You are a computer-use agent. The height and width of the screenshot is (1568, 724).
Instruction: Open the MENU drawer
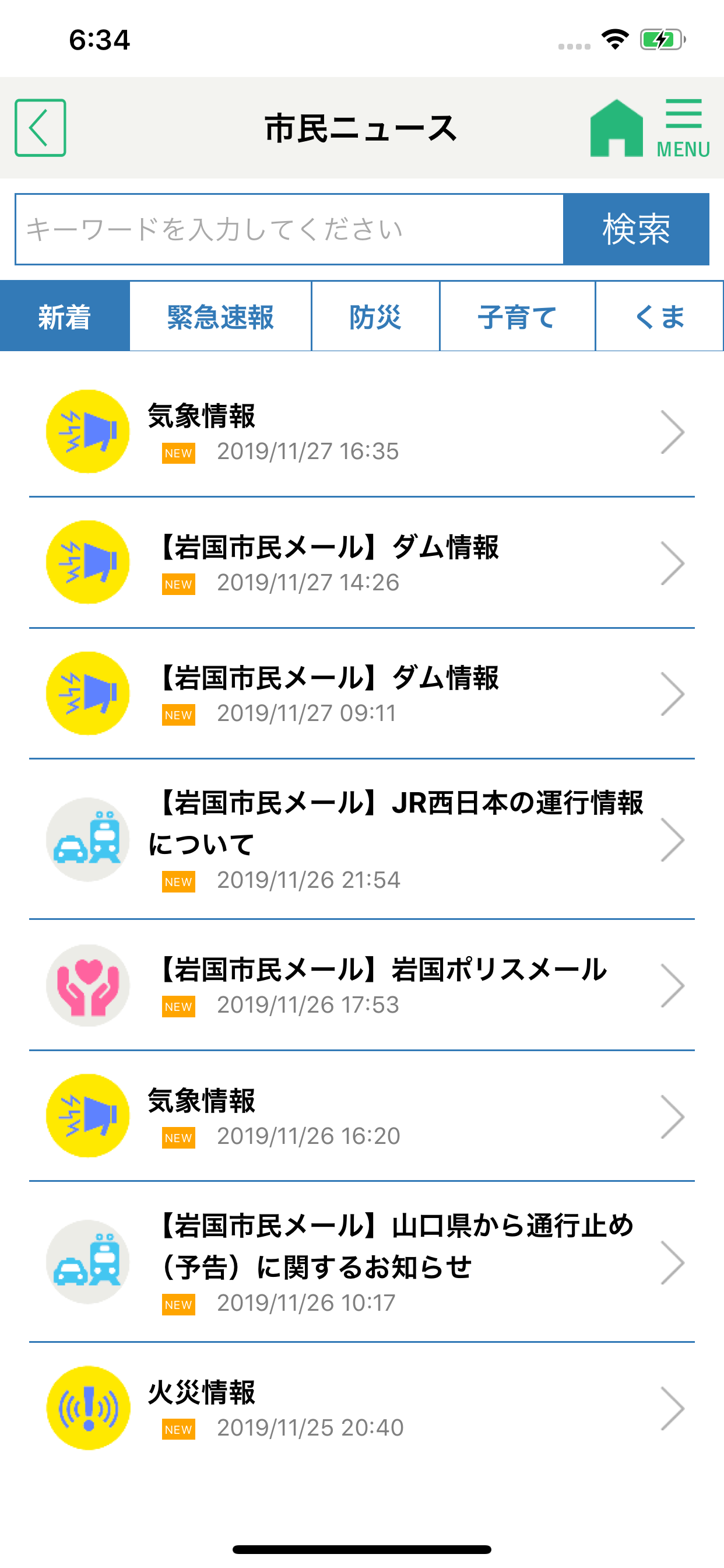coord(683,128)
